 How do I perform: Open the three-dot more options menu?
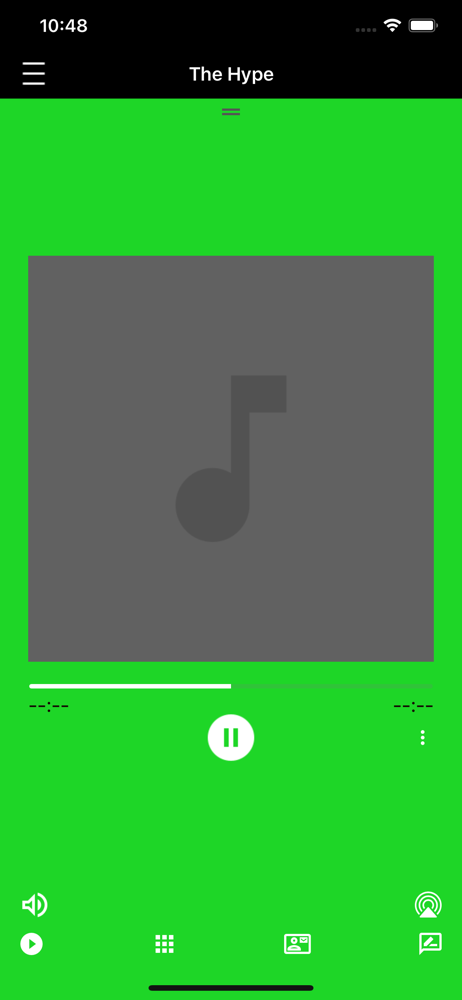point(422,738)
